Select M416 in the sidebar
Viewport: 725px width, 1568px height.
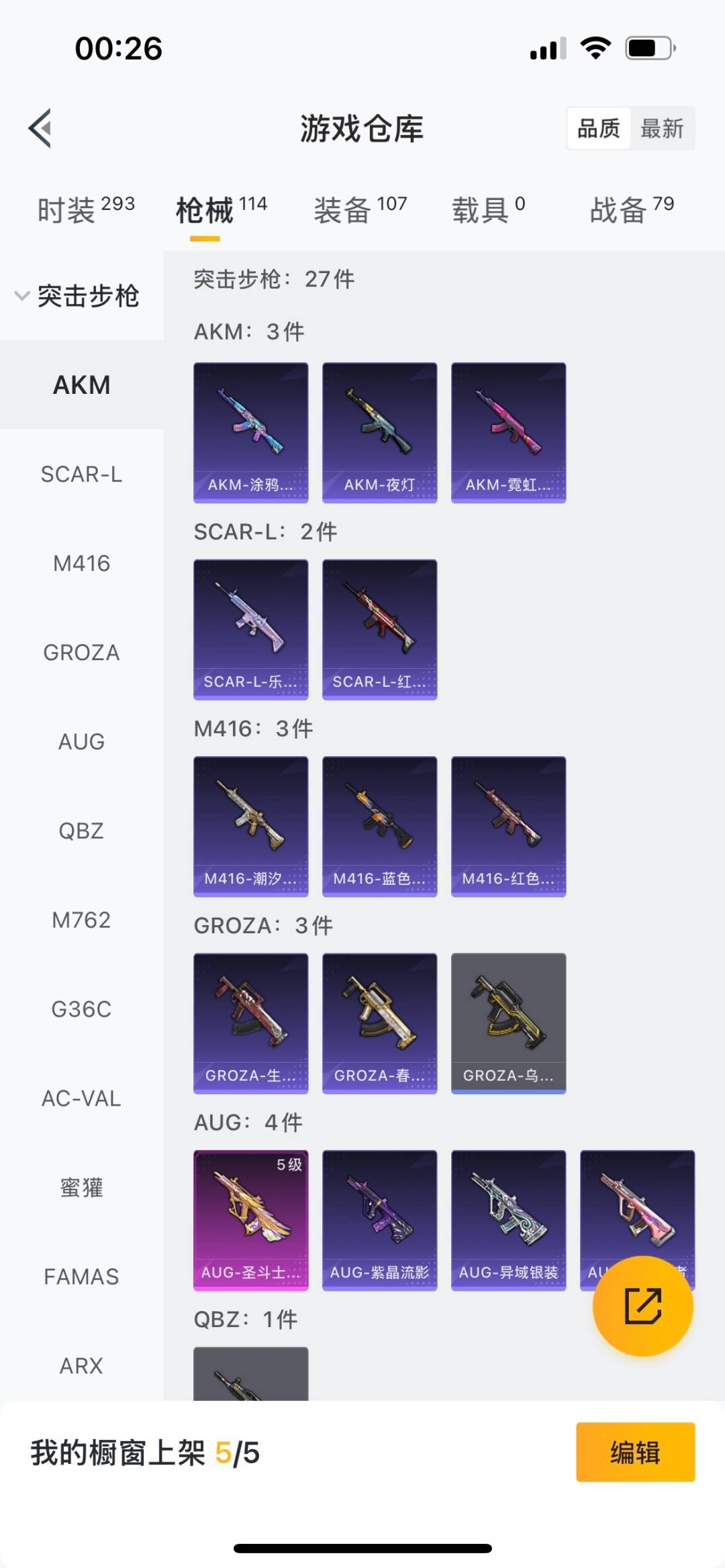point(81,564)
